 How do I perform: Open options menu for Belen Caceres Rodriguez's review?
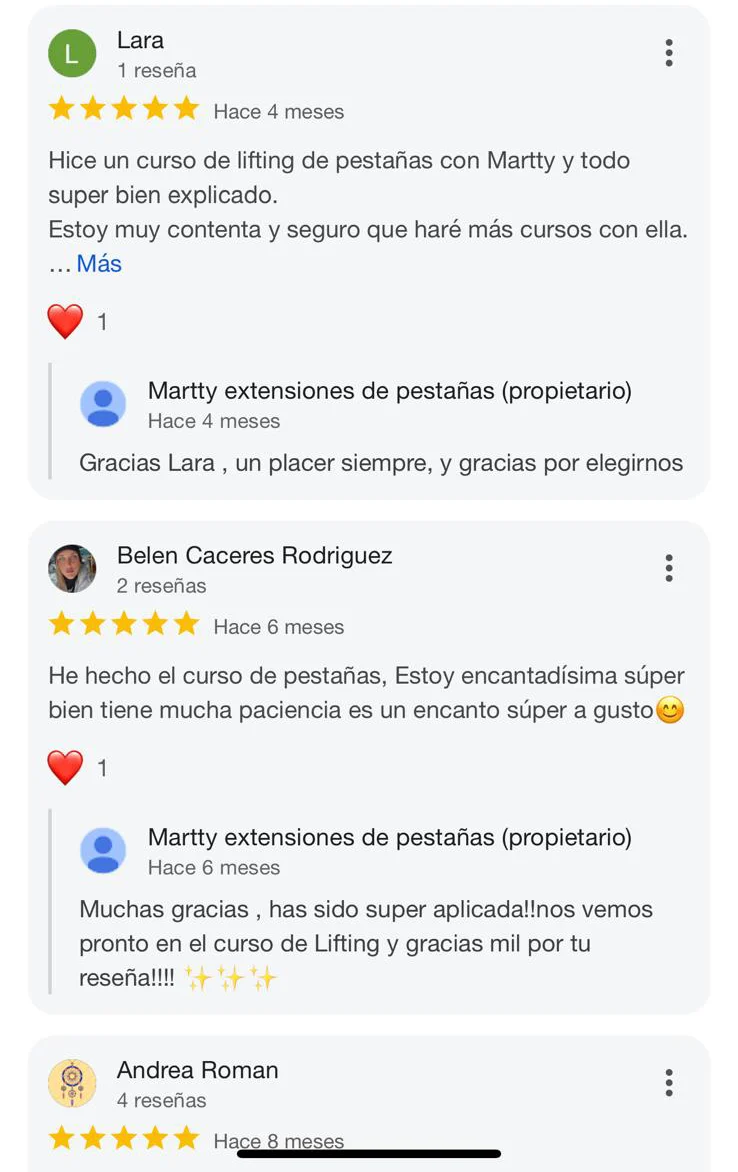[669, 568]
